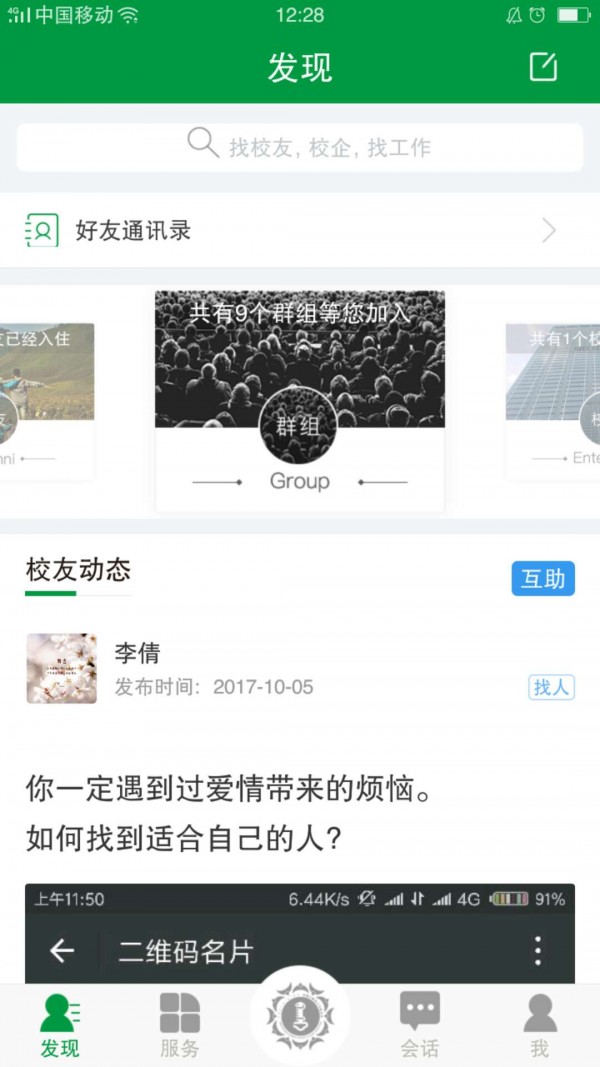Viewport: 600px width, 1067px height.
Task: Open the search box for alumni and jobs
Action: (x=300, y=148)
